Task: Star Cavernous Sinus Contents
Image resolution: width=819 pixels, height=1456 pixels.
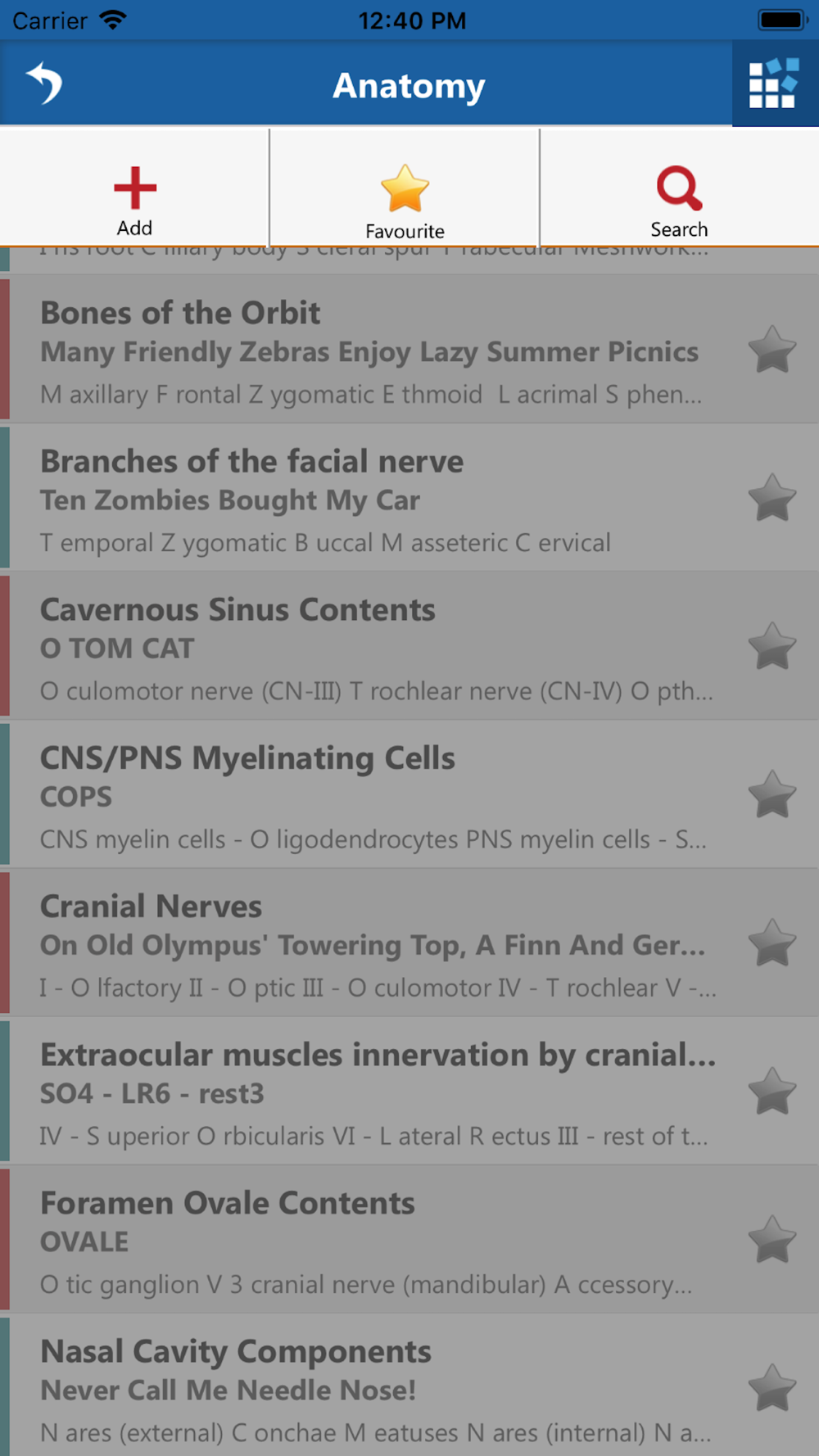Action: pyautogui.click(x=772, y=646)
